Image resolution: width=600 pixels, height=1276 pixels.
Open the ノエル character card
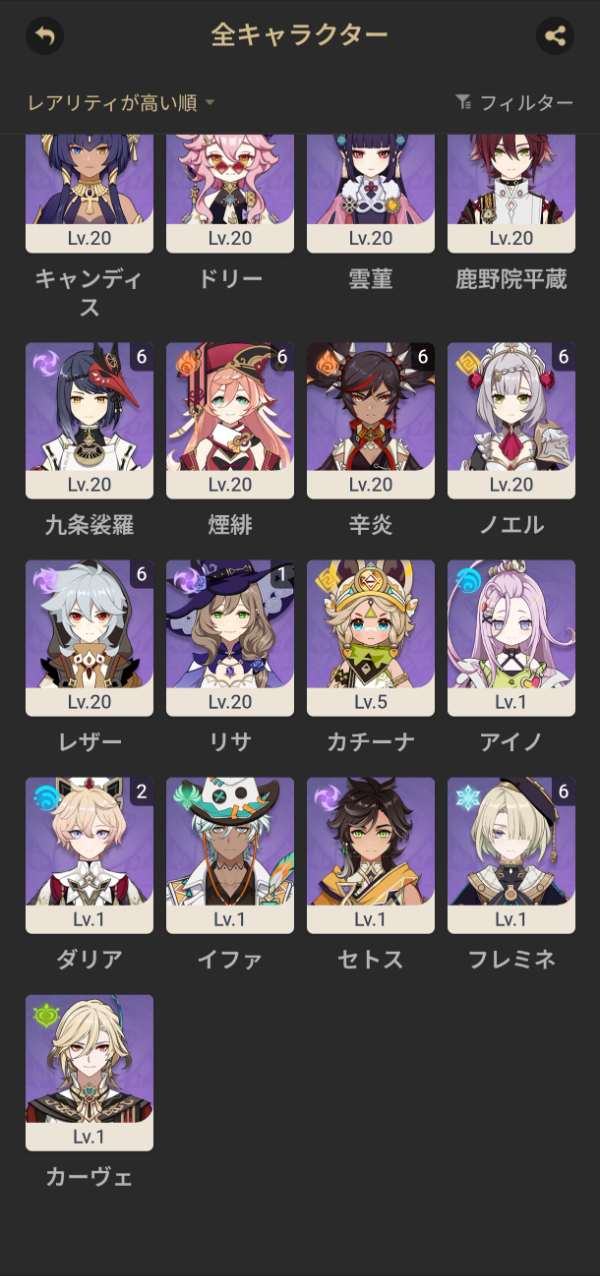[511, 420]
